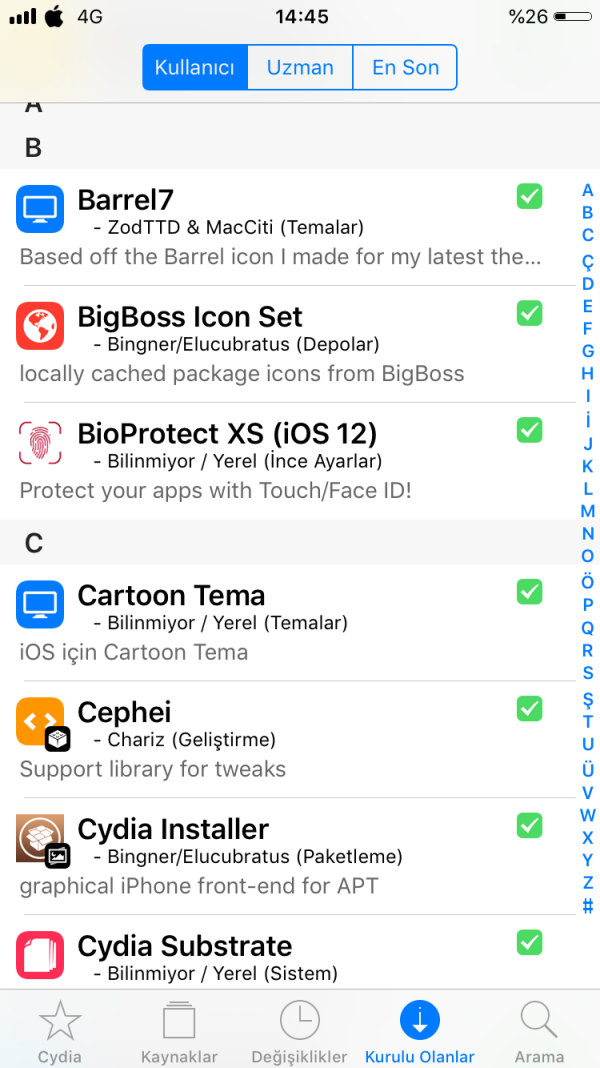This screenshot has height=1068, width=600.
Task: Open BioProtect XS (iOS 12) package
Action: tap(280, 460)
